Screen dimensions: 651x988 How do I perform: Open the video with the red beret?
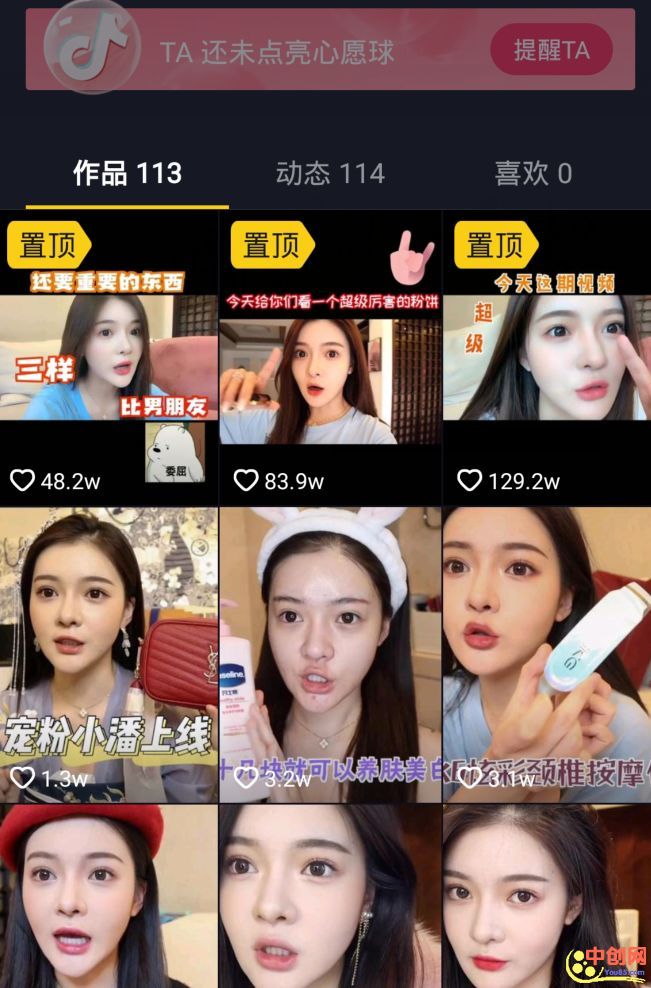pos(108,895)
